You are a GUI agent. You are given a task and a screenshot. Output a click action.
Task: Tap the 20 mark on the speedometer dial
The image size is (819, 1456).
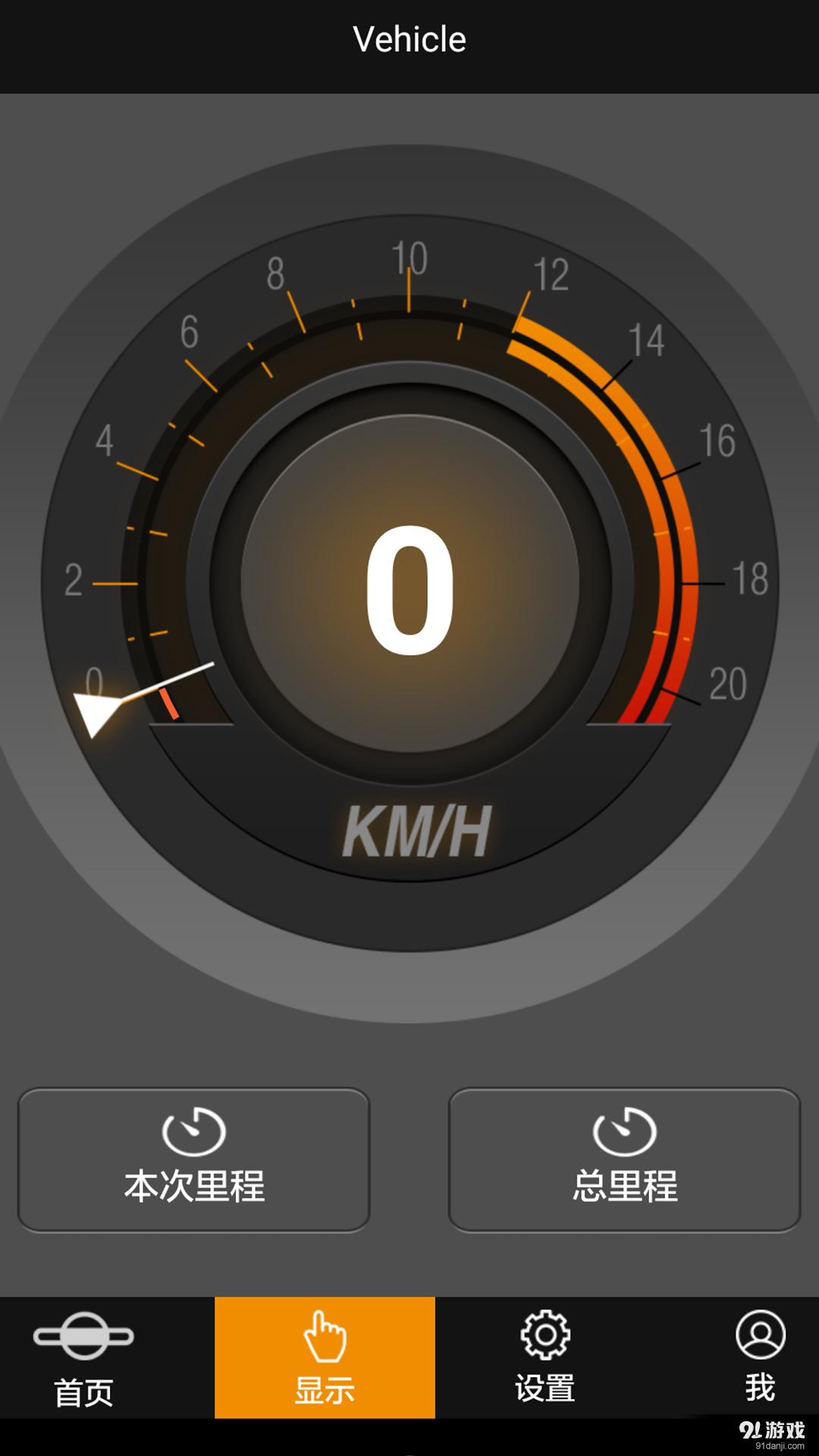(730, 682)
